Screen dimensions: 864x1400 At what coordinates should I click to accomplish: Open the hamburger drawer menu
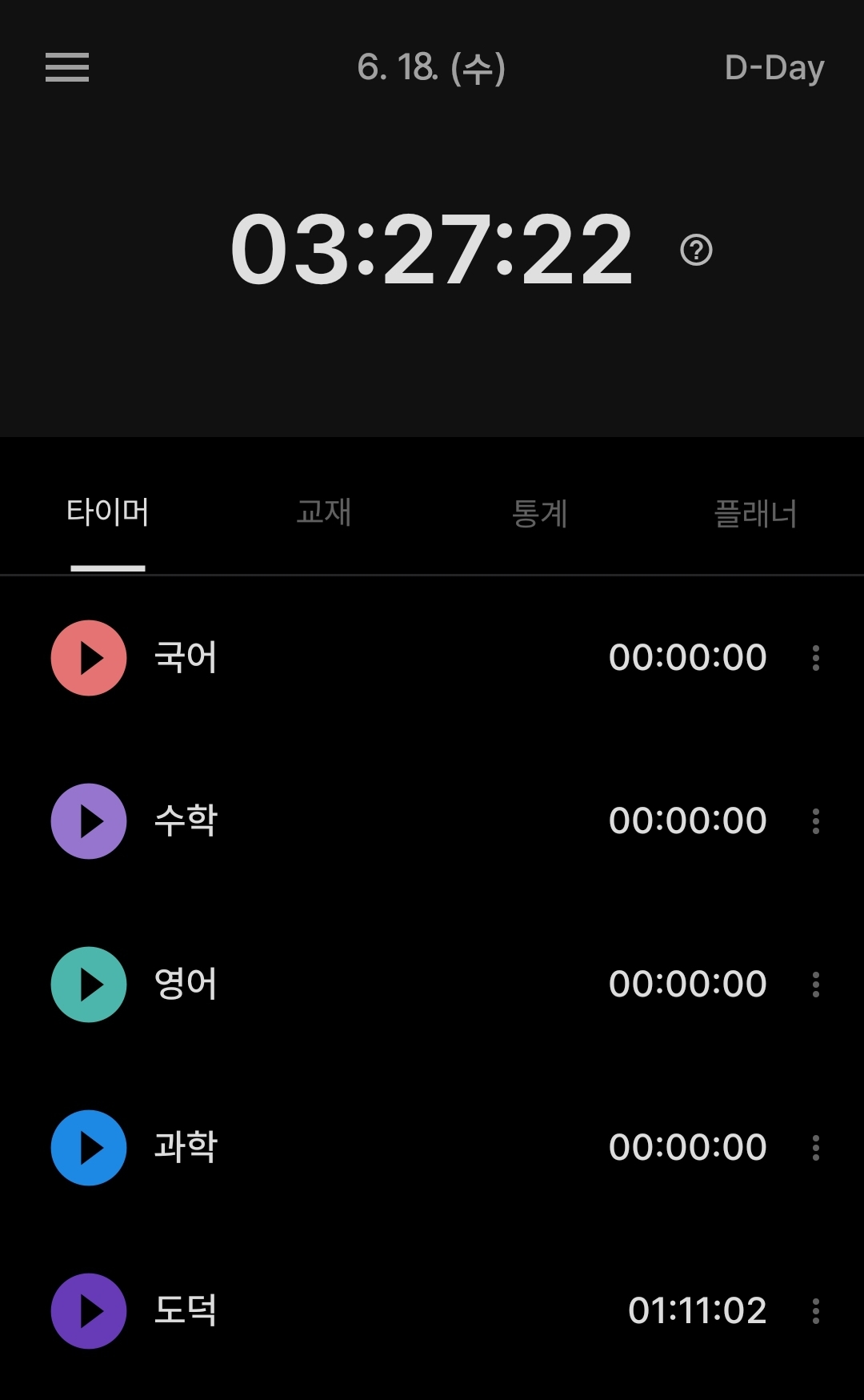67,67
